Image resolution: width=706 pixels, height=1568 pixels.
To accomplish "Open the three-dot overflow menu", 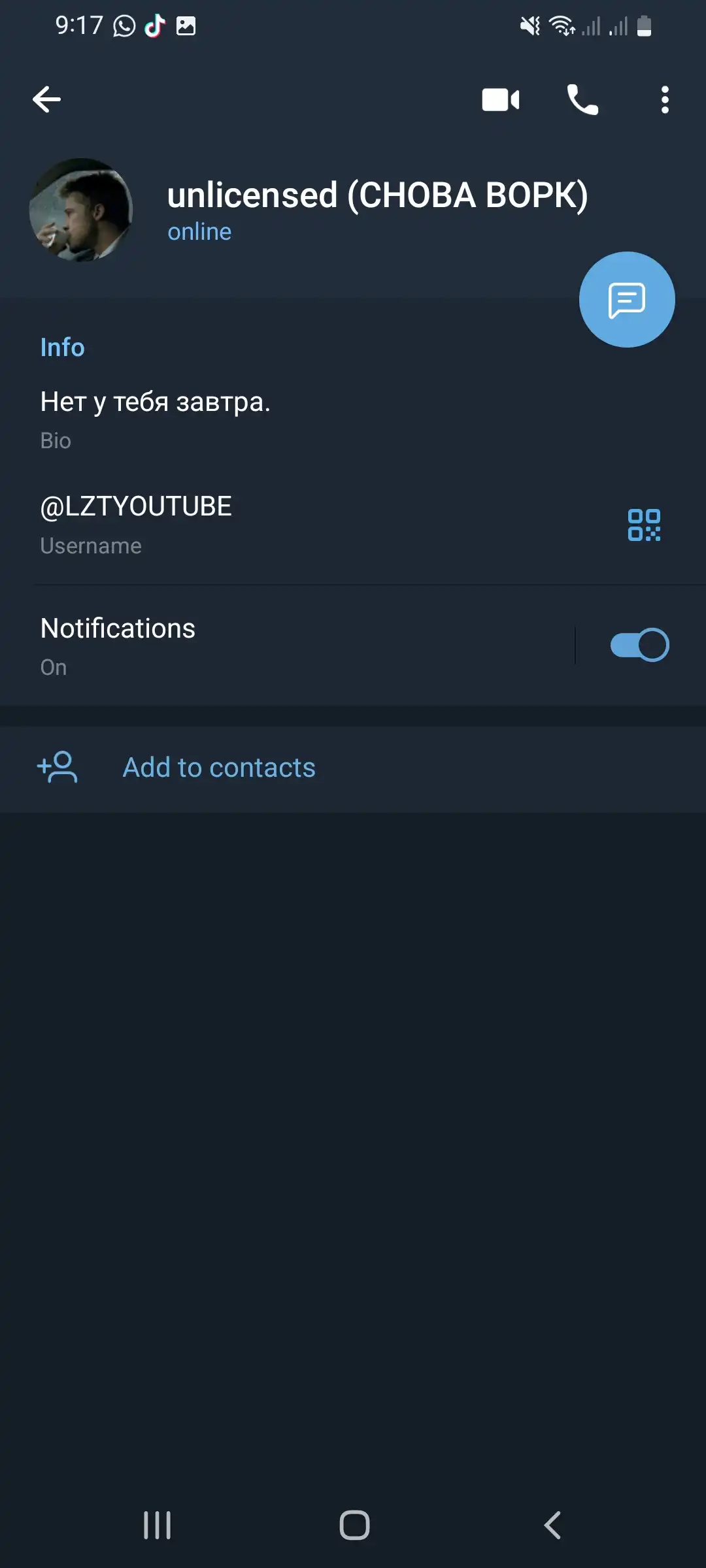I will (x=665, y=100).
